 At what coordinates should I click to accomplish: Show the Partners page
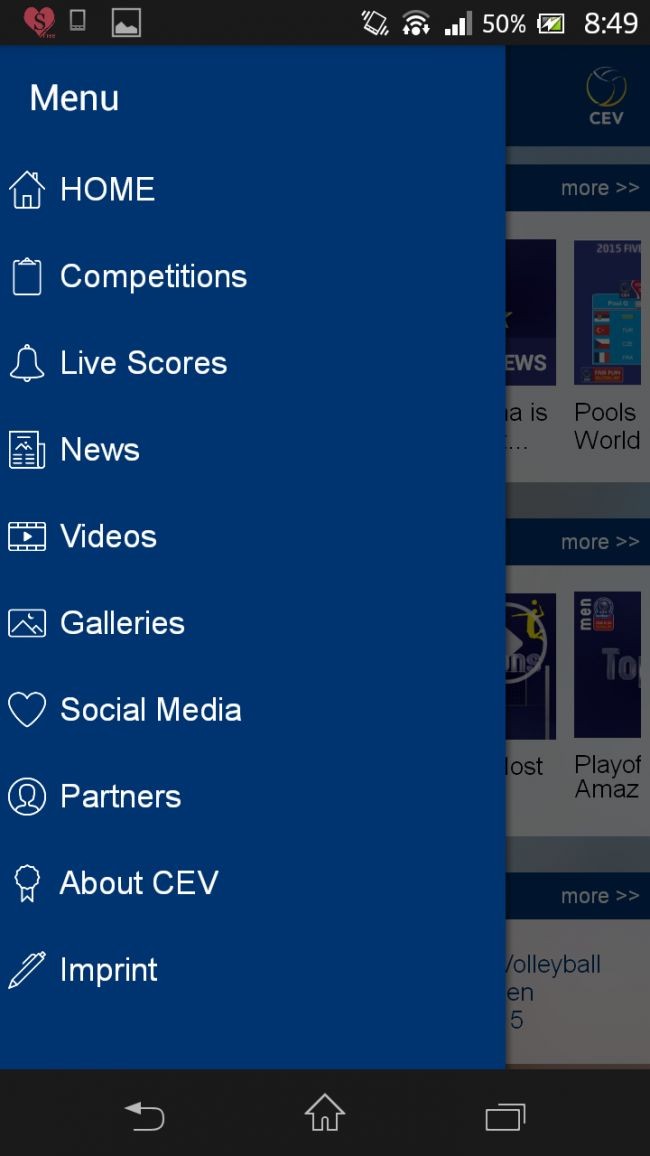coord(120,797)
